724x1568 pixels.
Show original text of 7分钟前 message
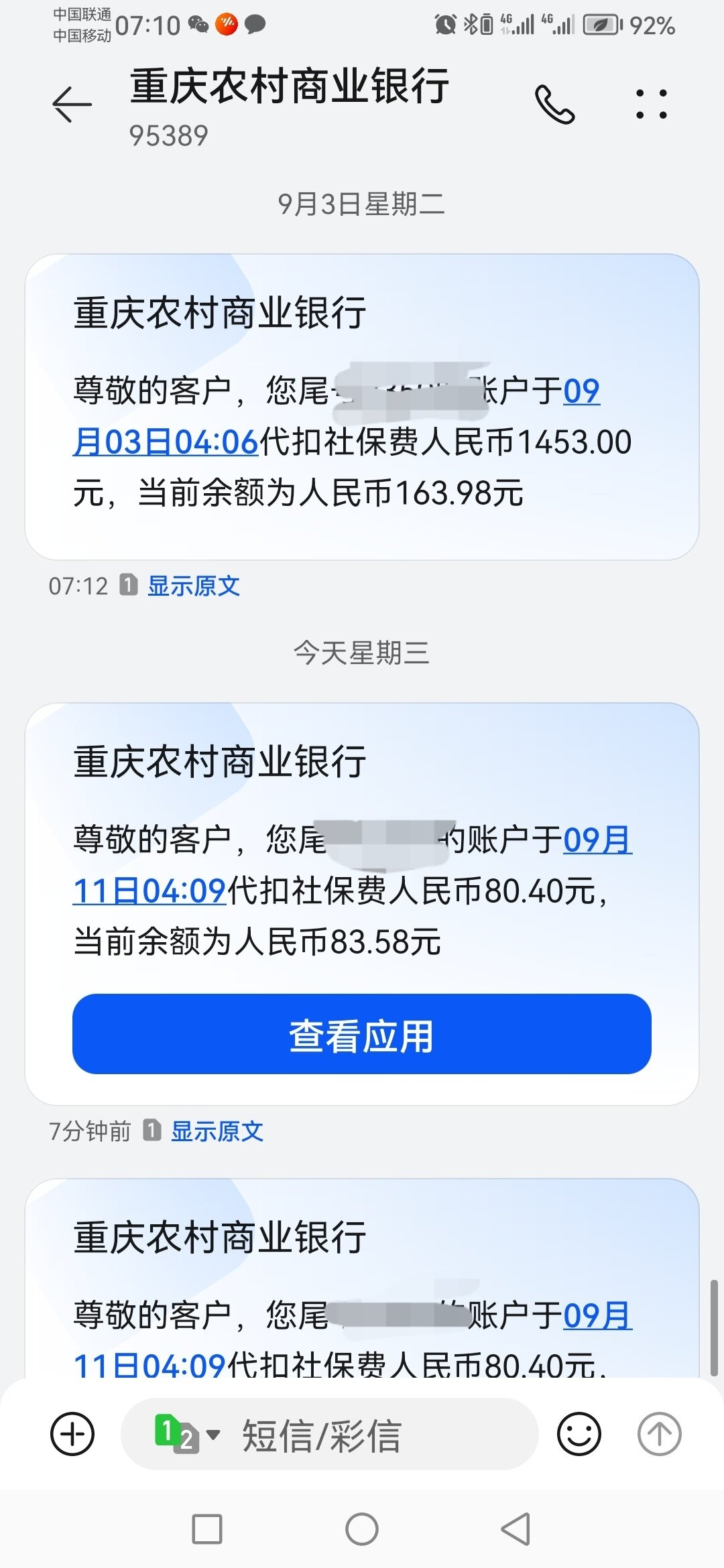[x=217, y=1132]
